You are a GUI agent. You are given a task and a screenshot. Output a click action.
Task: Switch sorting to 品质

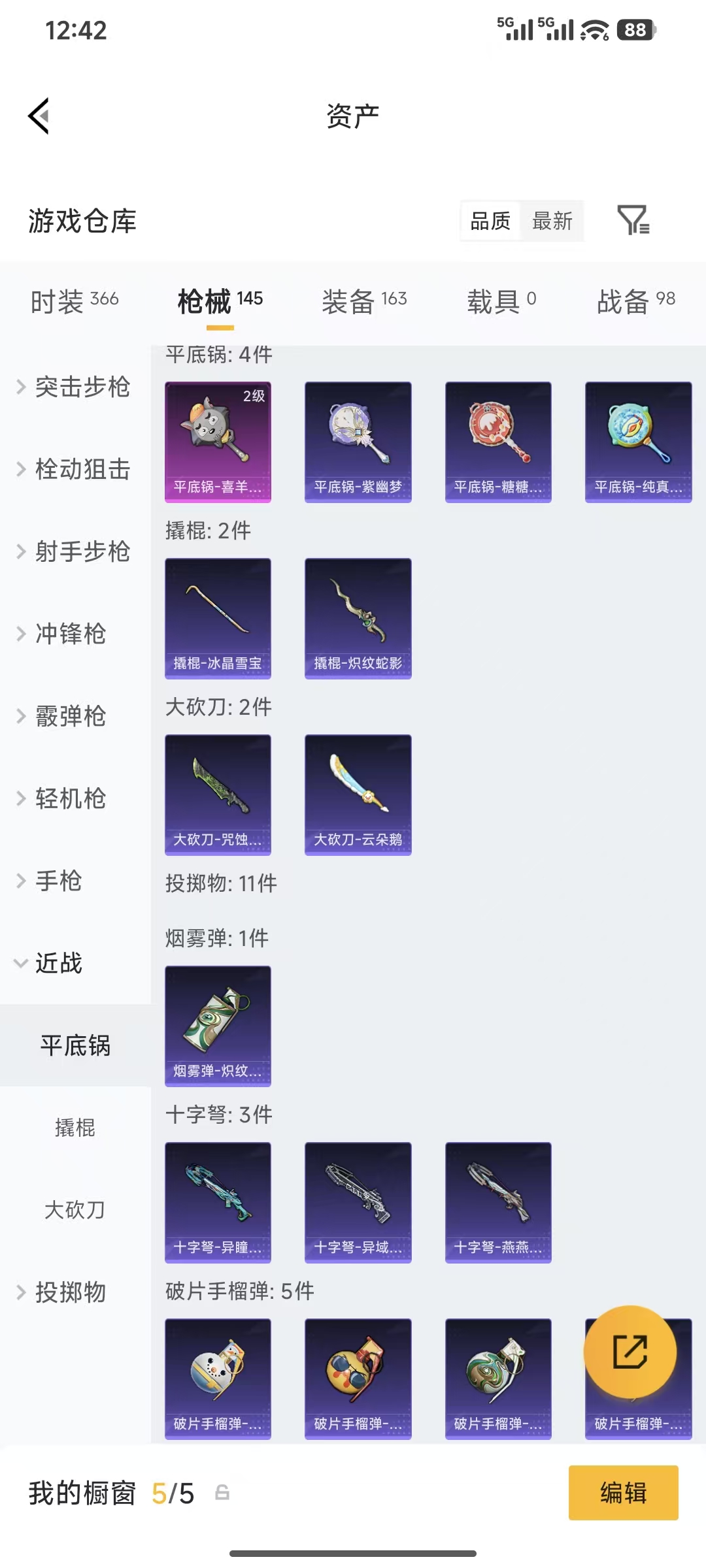click(489, 221)
